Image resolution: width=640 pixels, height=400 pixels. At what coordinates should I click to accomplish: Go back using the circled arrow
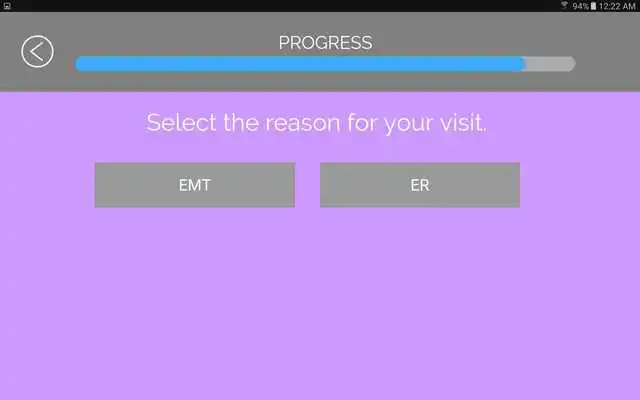point(37,51)
